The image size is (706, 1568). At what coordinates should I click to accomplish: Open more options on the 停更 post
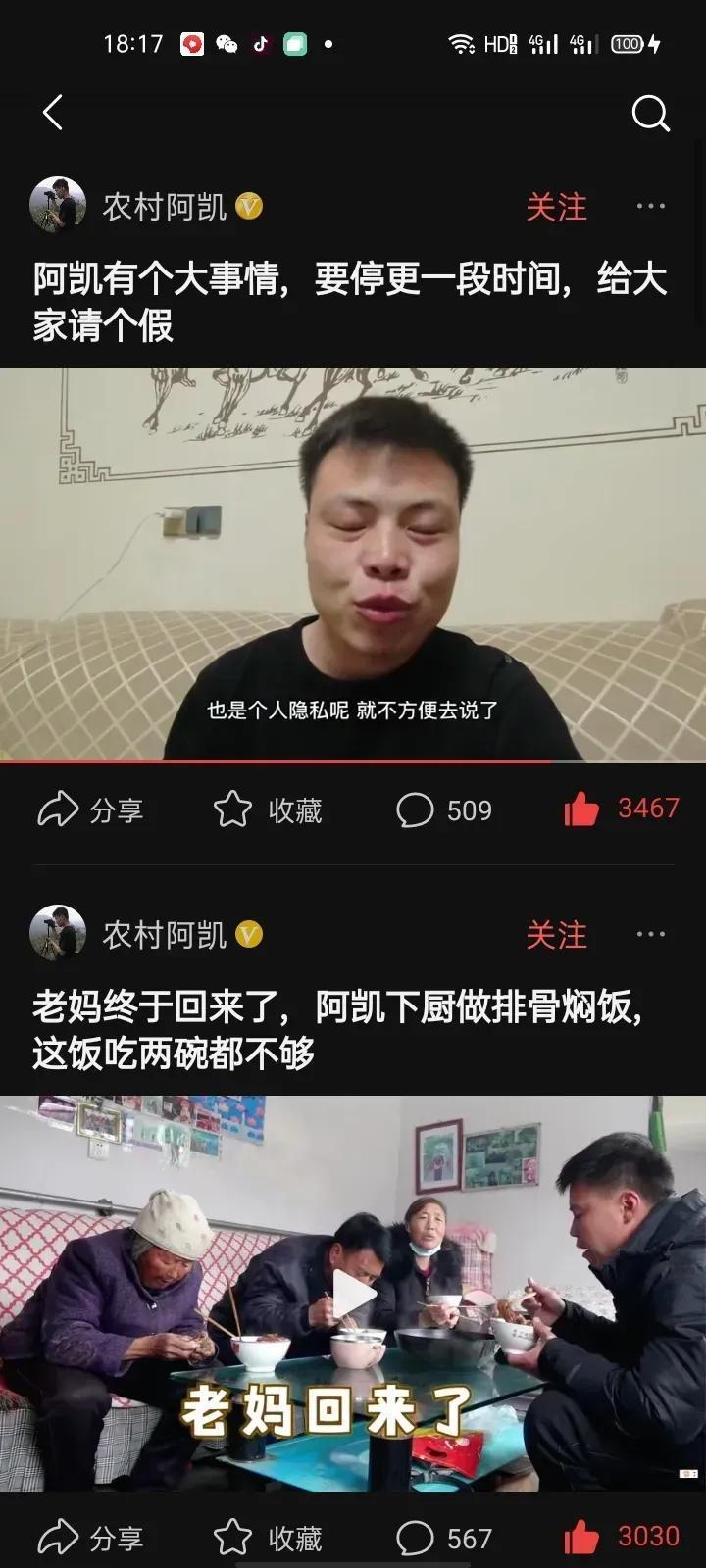[x=650, y=207]
